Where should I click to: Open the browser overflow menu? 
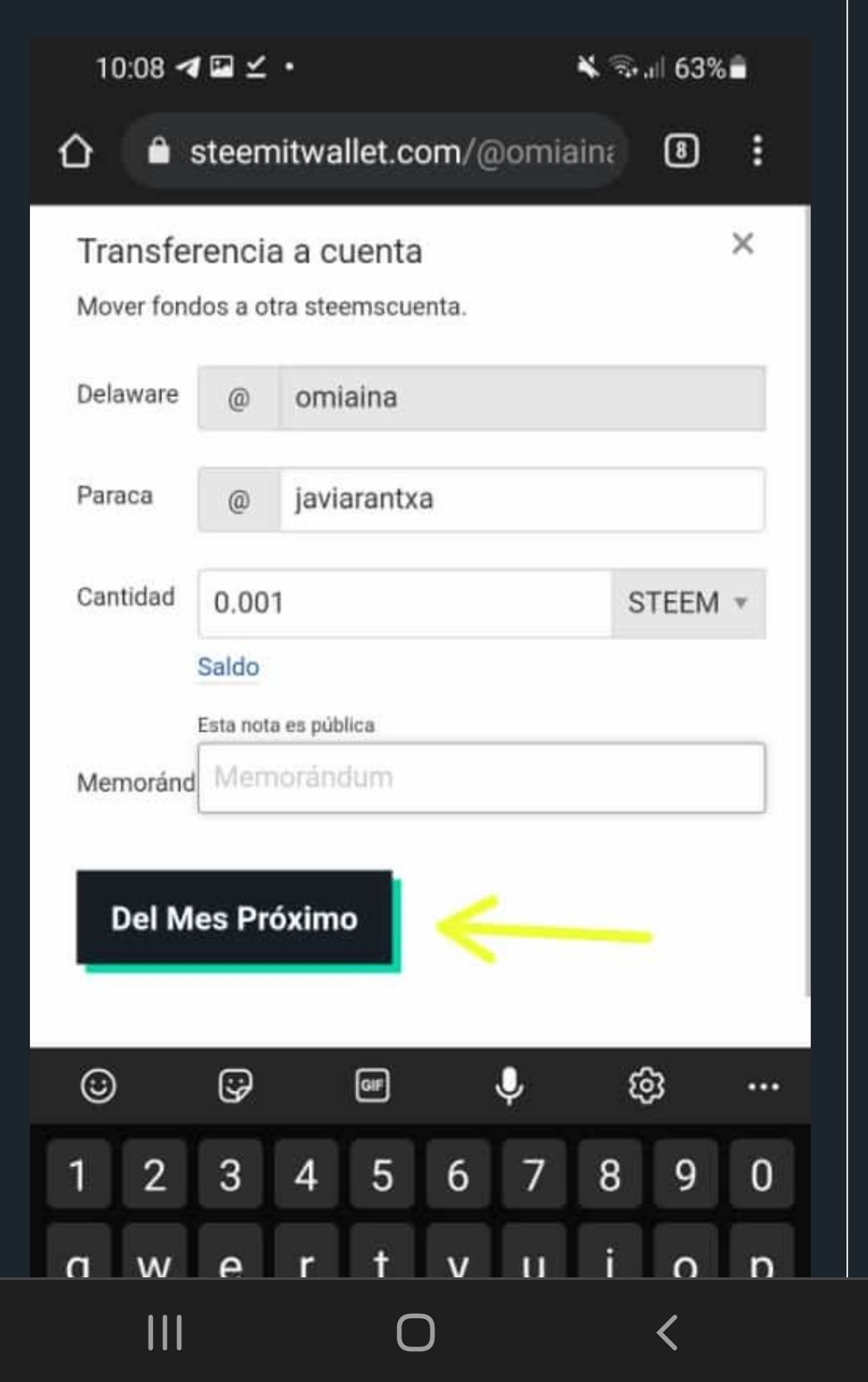click(x=757, y=151)
